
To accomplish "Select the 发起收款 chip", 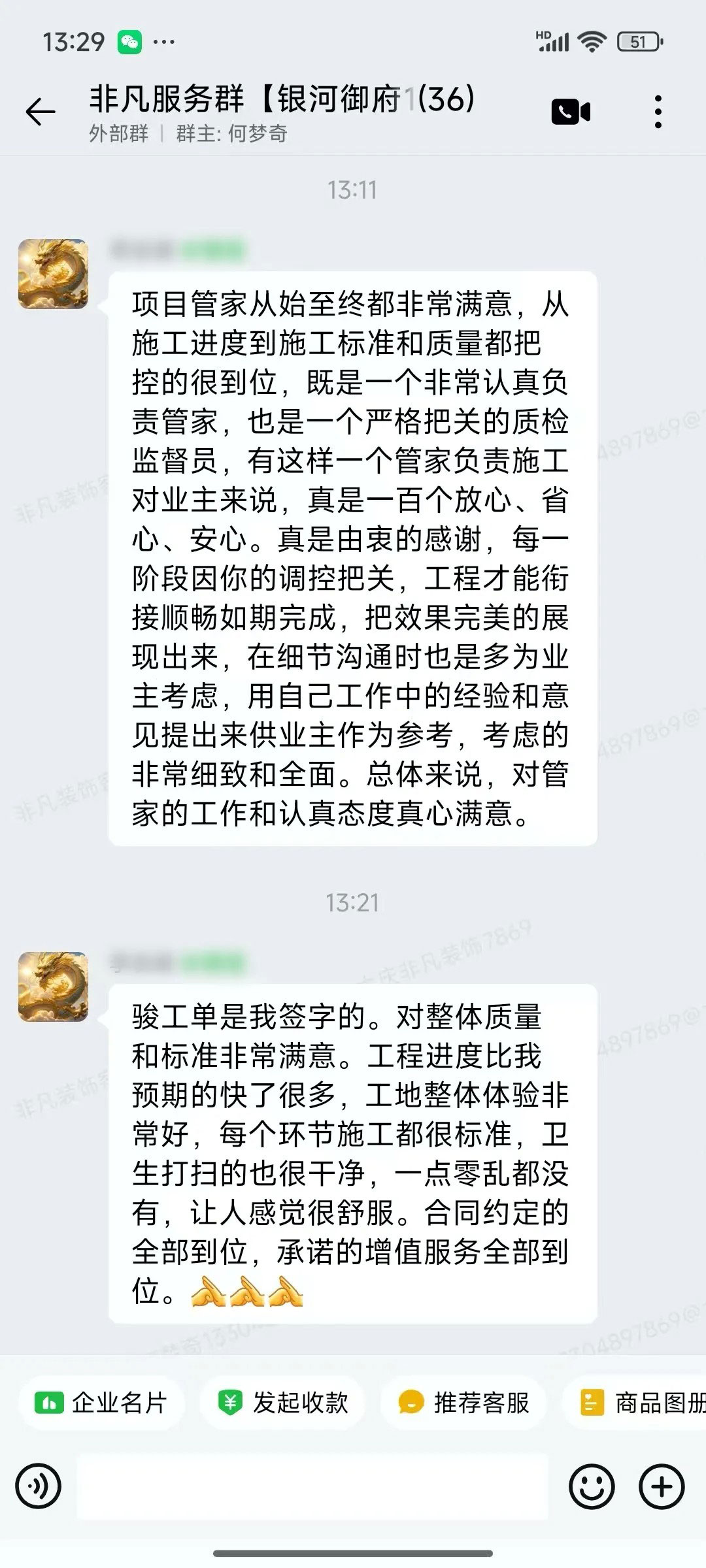I will tap(282, 1403).
